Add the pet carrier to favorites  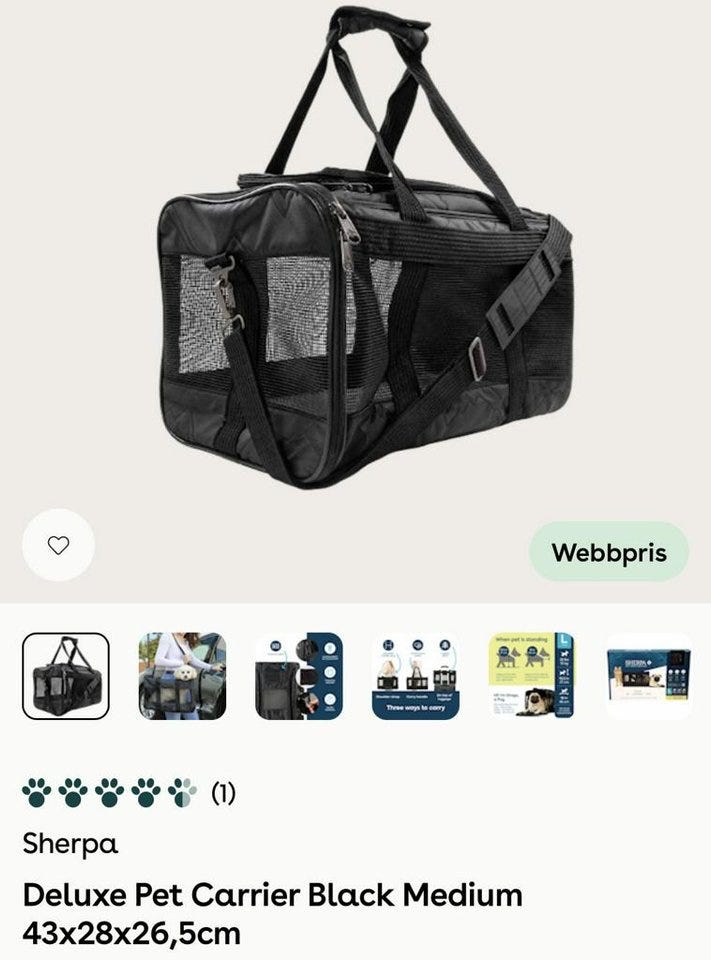pos(59,545)
